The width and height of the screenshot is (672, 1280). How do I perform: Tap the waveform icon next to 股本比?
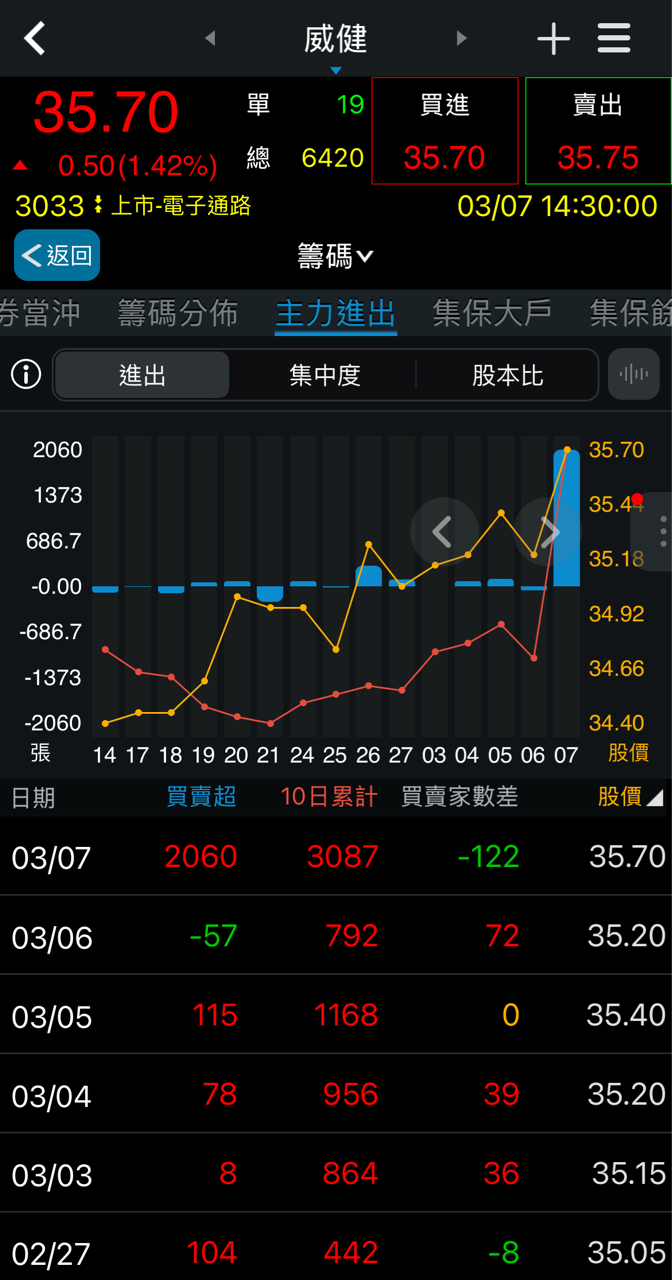[634, 375]
